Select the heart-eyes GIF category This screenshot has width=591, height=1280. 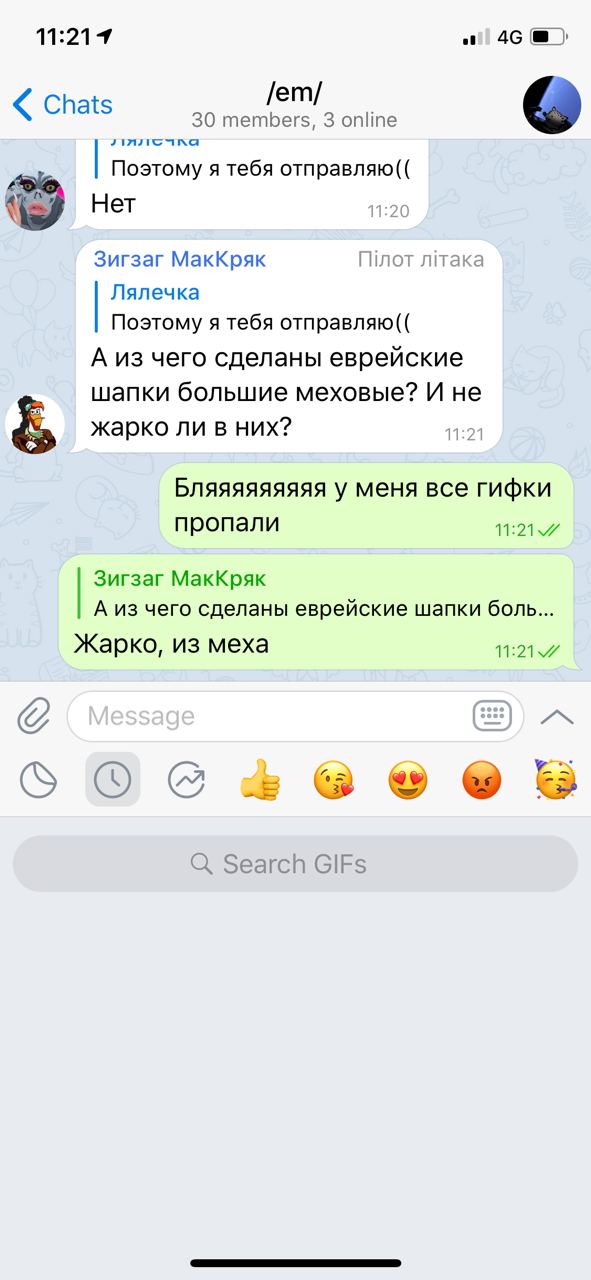408,780
